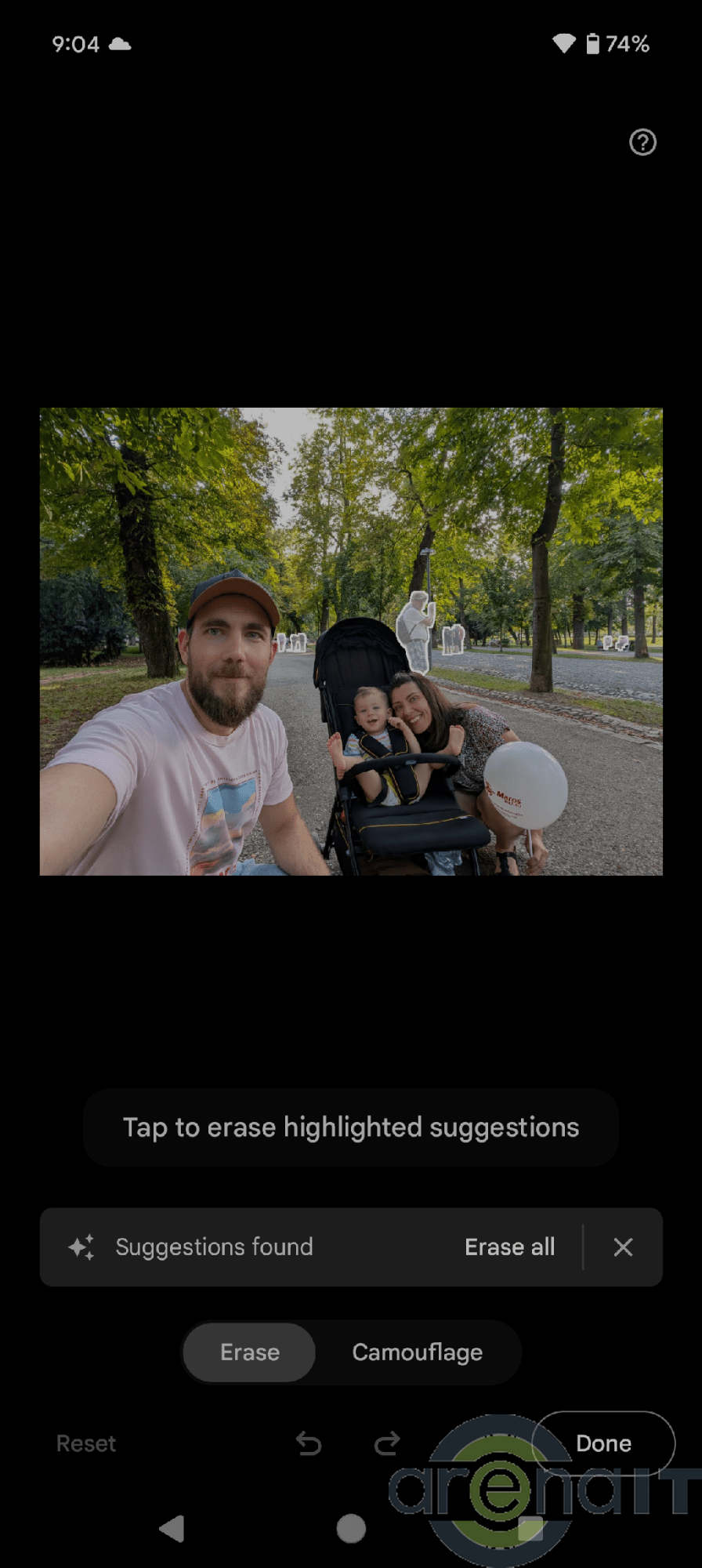Open the help question mark icon
The image size is (702, 1568).
click(x=642, y=142)
